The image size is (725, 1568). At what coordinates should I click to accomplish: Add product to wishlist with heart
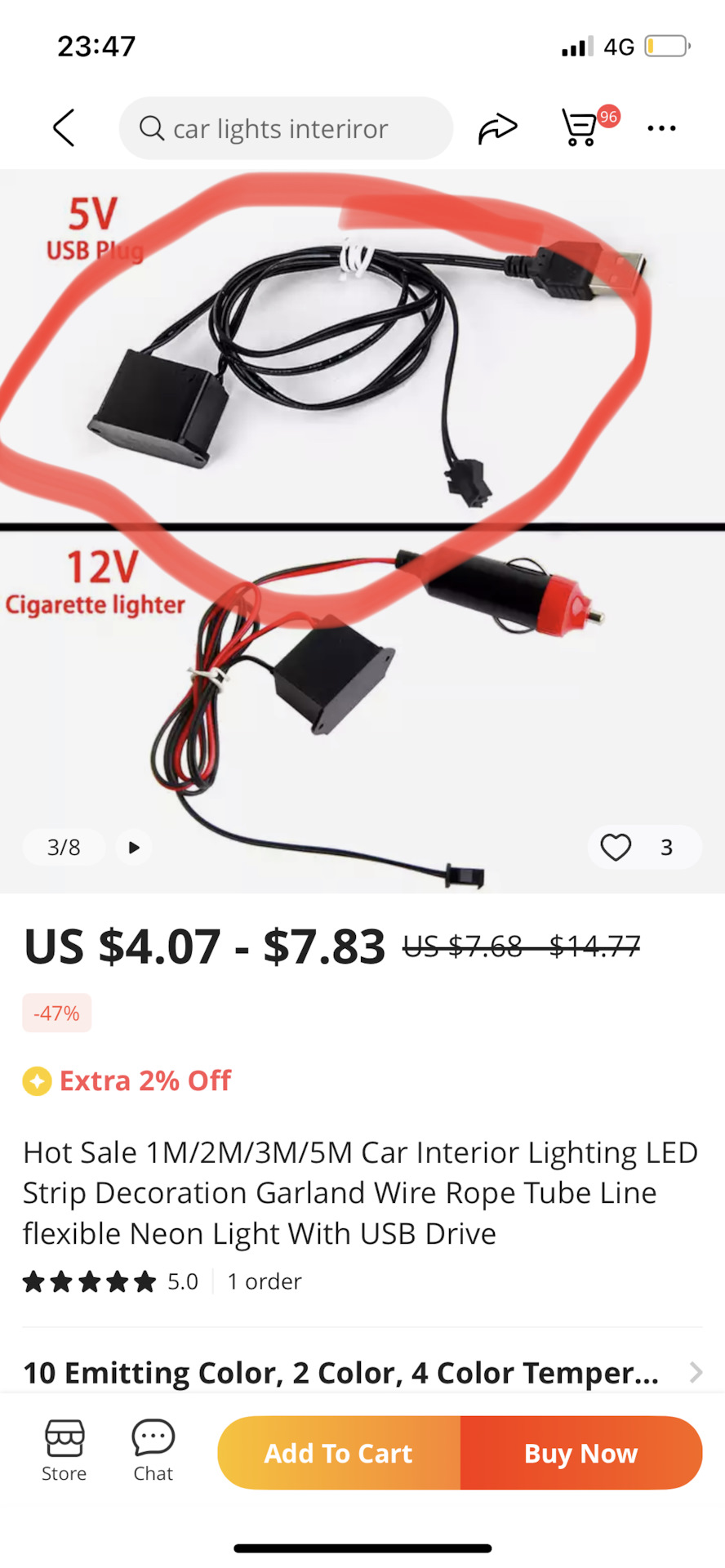(x=616, y=847)
